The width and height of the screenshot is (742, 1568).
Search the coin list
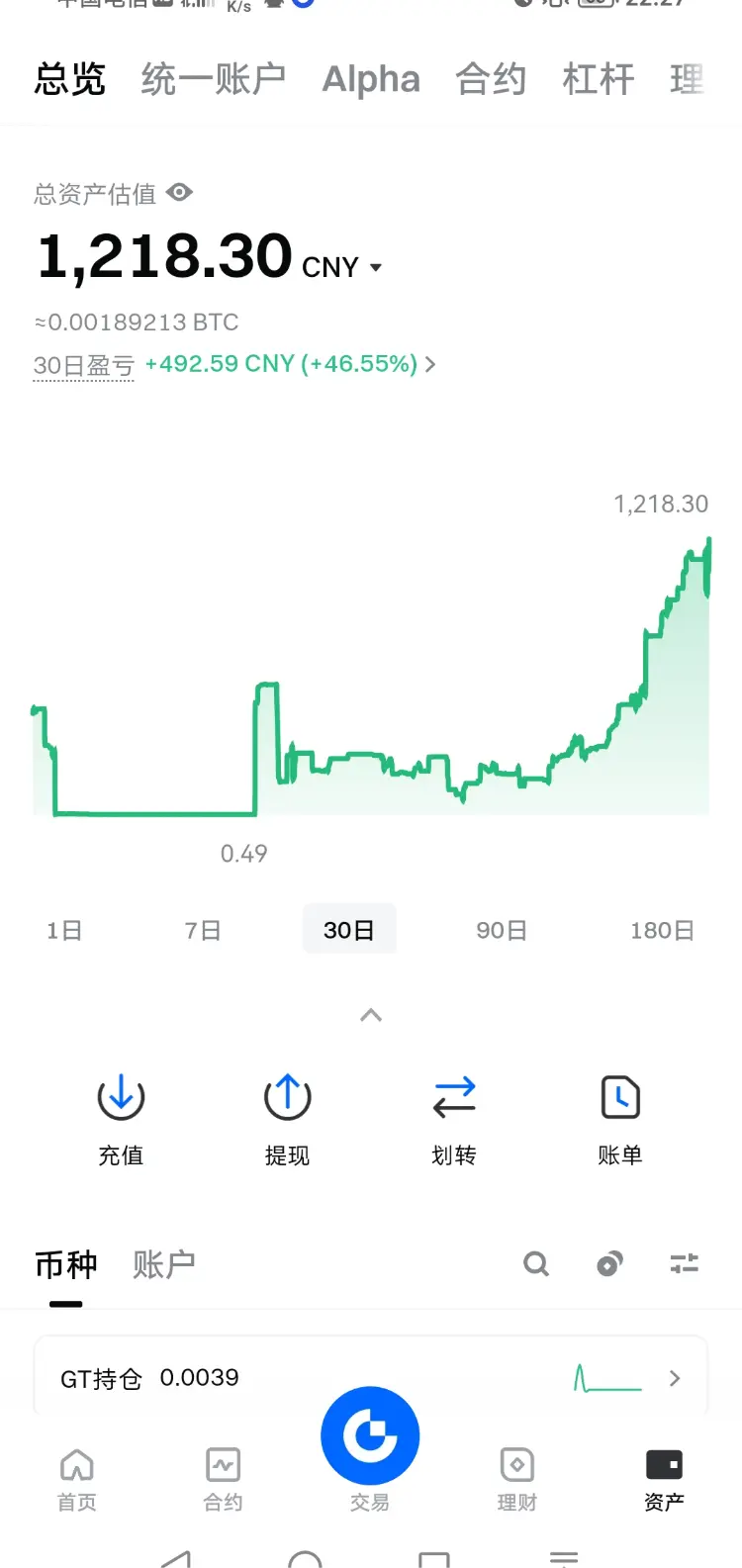point(536,1263)
